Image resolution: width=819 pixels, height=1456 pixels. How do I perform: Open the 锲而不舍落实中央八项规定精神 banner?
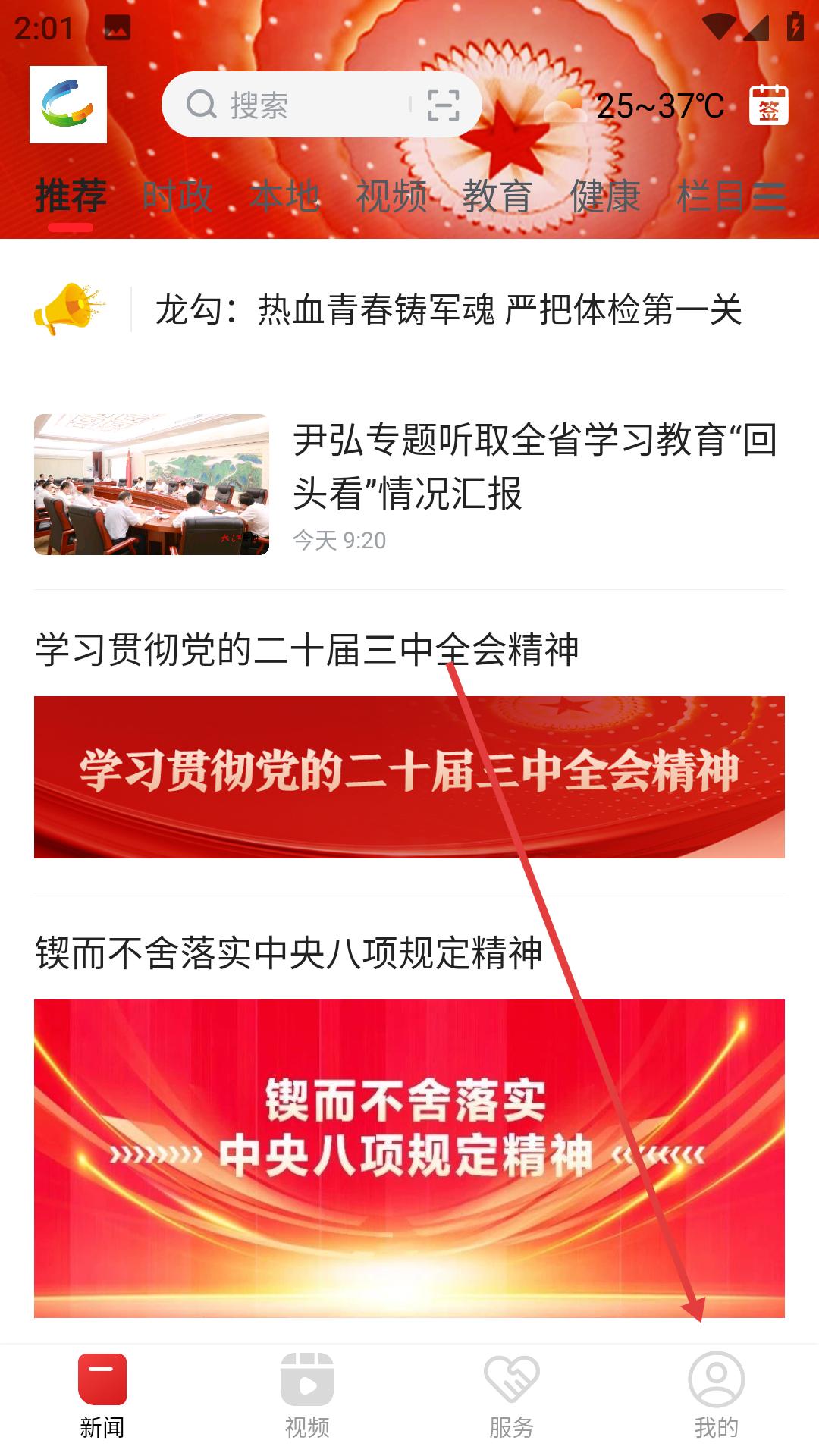[x=409, y=1157]
